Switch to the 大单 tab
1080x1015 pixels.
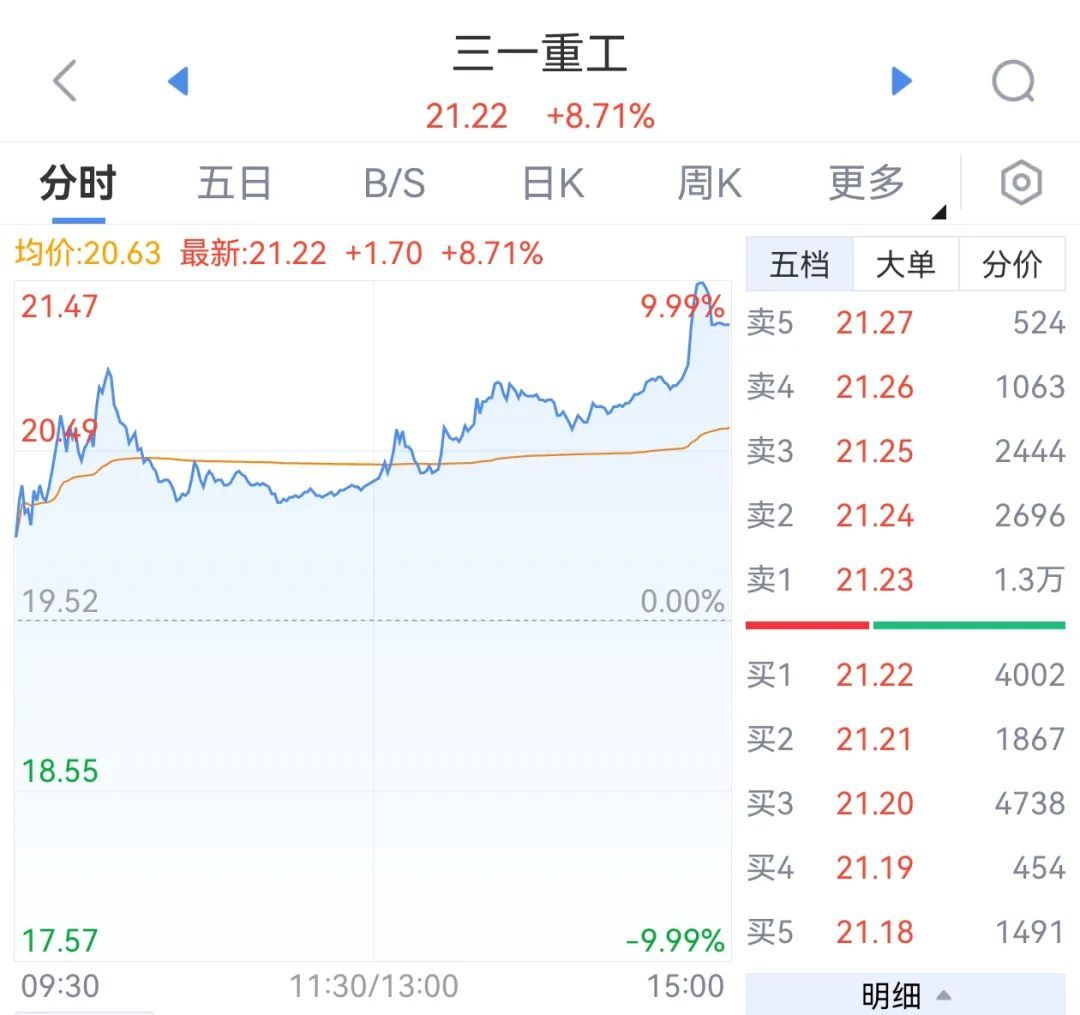tap(905, 265)
